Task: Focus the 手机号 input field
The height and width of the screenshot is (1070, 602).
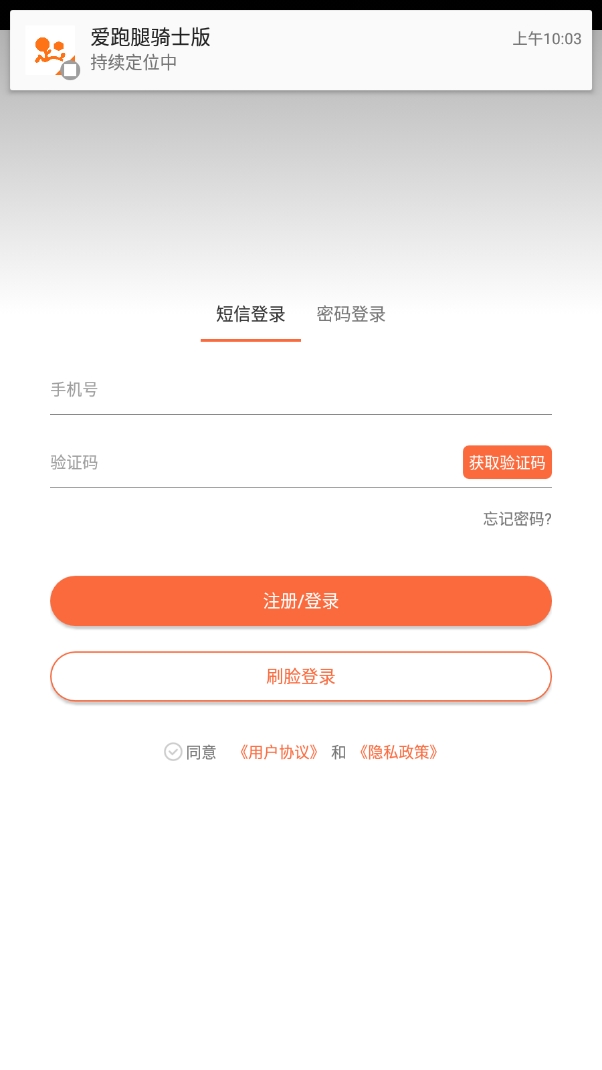Action: [x=301, y=390]
